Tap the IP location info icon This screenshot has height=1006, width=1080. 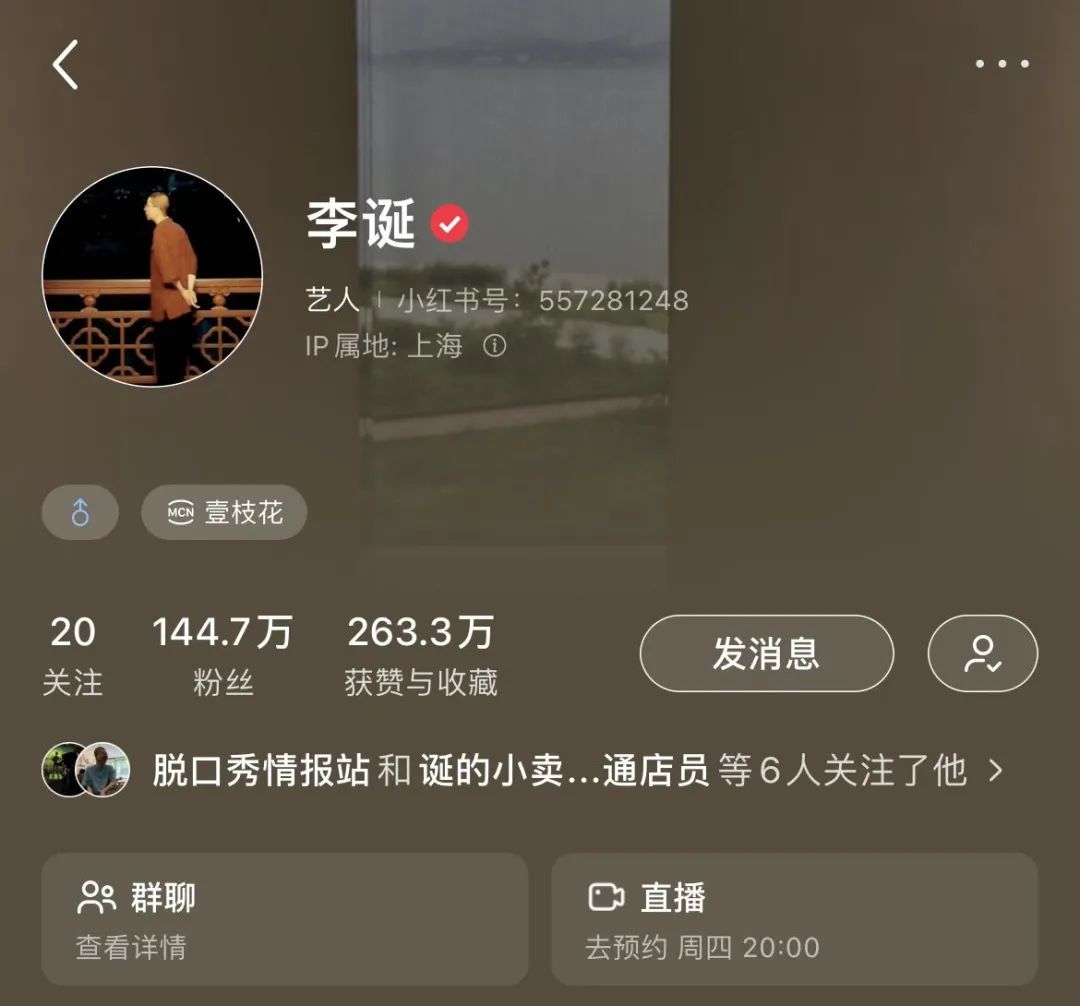(x=495, y=346)
